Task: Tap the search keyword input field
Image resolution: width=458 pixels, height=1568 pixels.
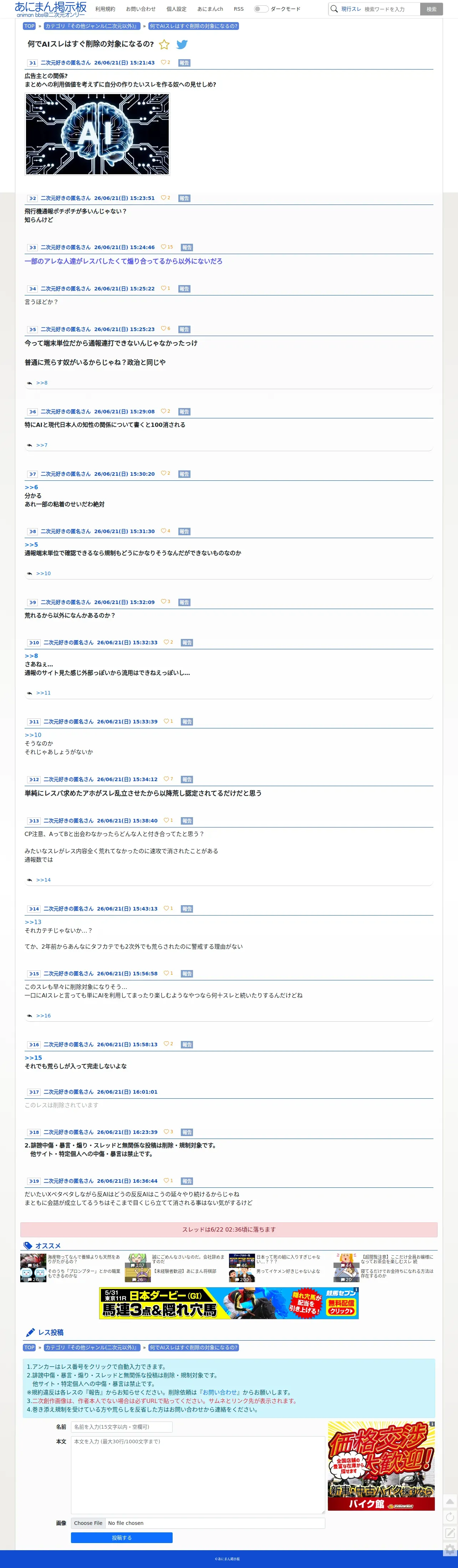Action: click(x=391, y=9)
